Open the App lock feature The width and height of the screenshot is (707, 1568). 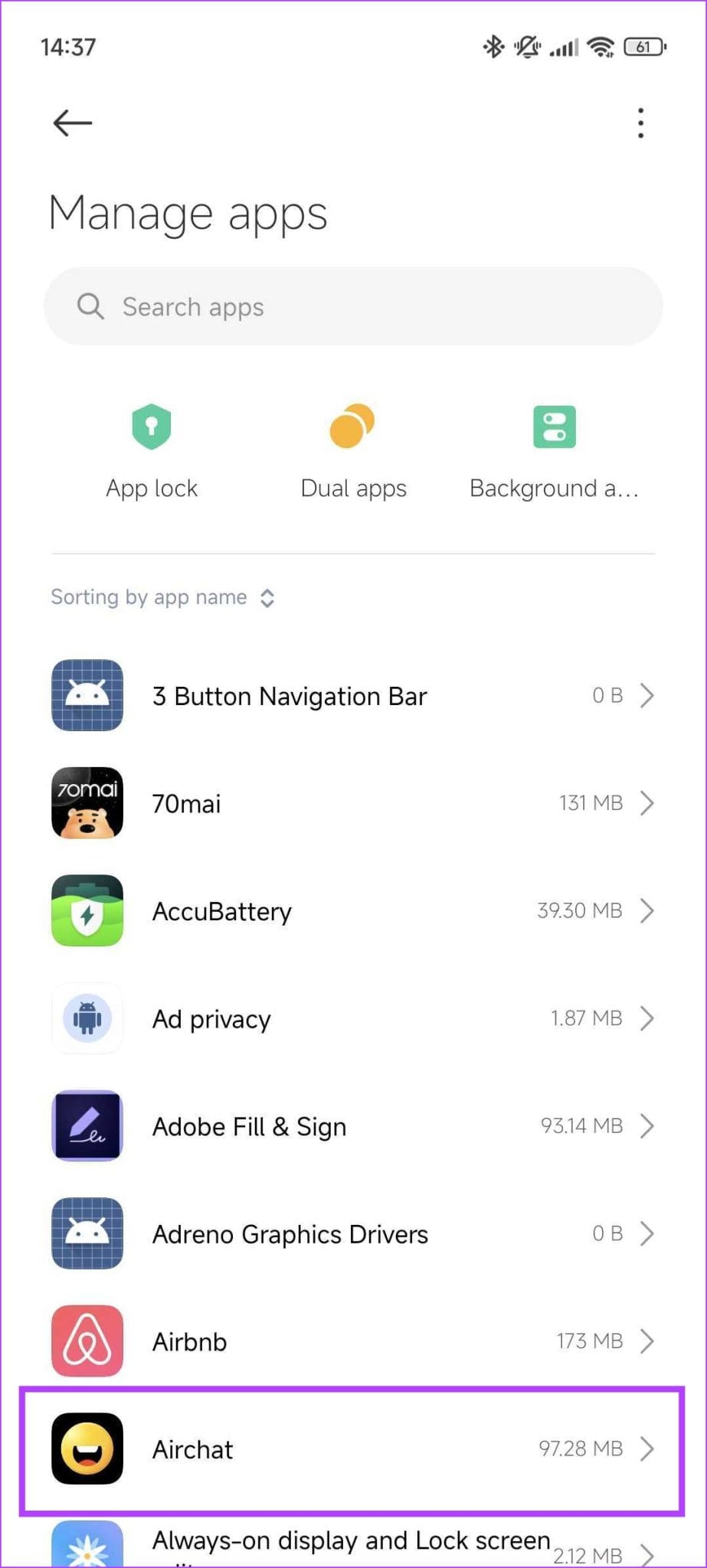point(151,452)
